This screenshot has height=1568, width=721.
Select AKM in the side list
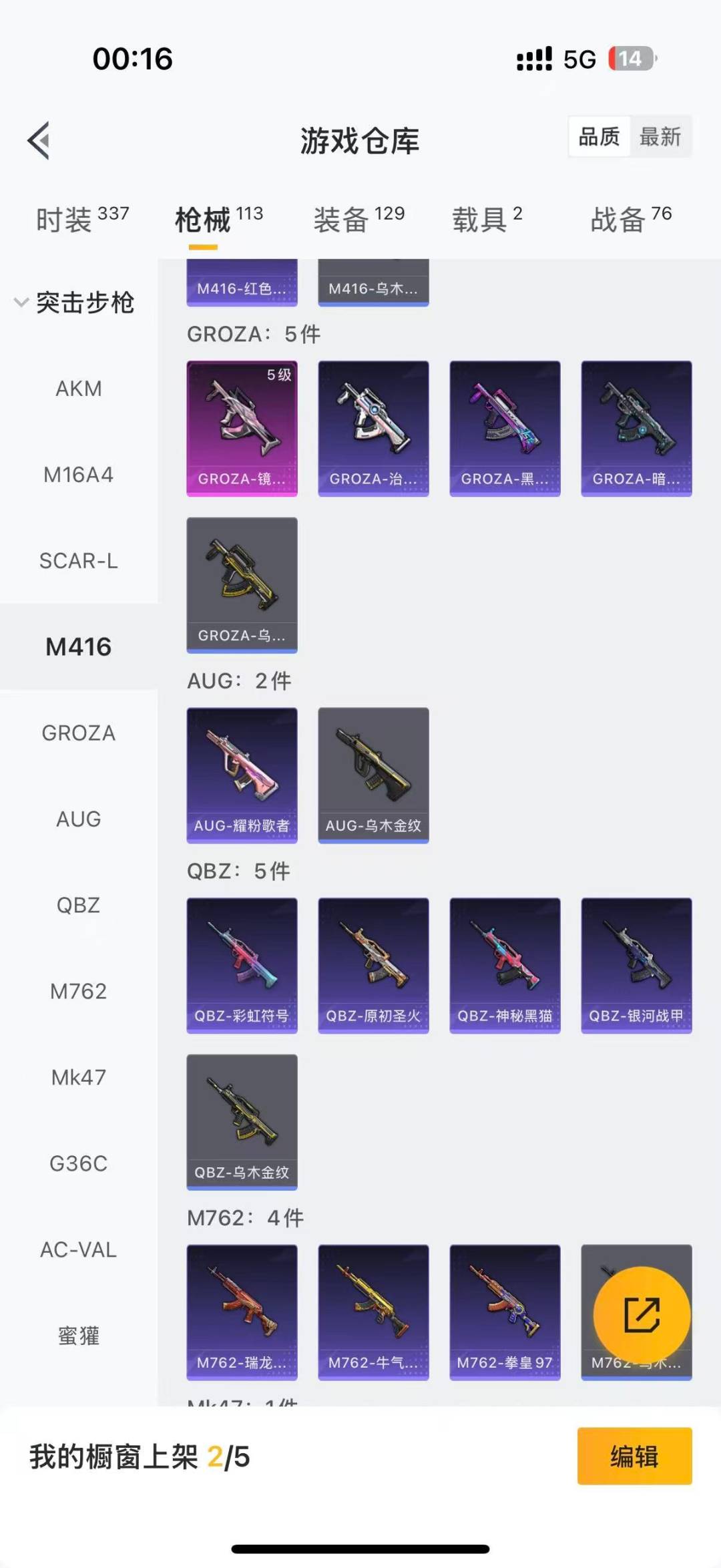click(x=79, y=389)
